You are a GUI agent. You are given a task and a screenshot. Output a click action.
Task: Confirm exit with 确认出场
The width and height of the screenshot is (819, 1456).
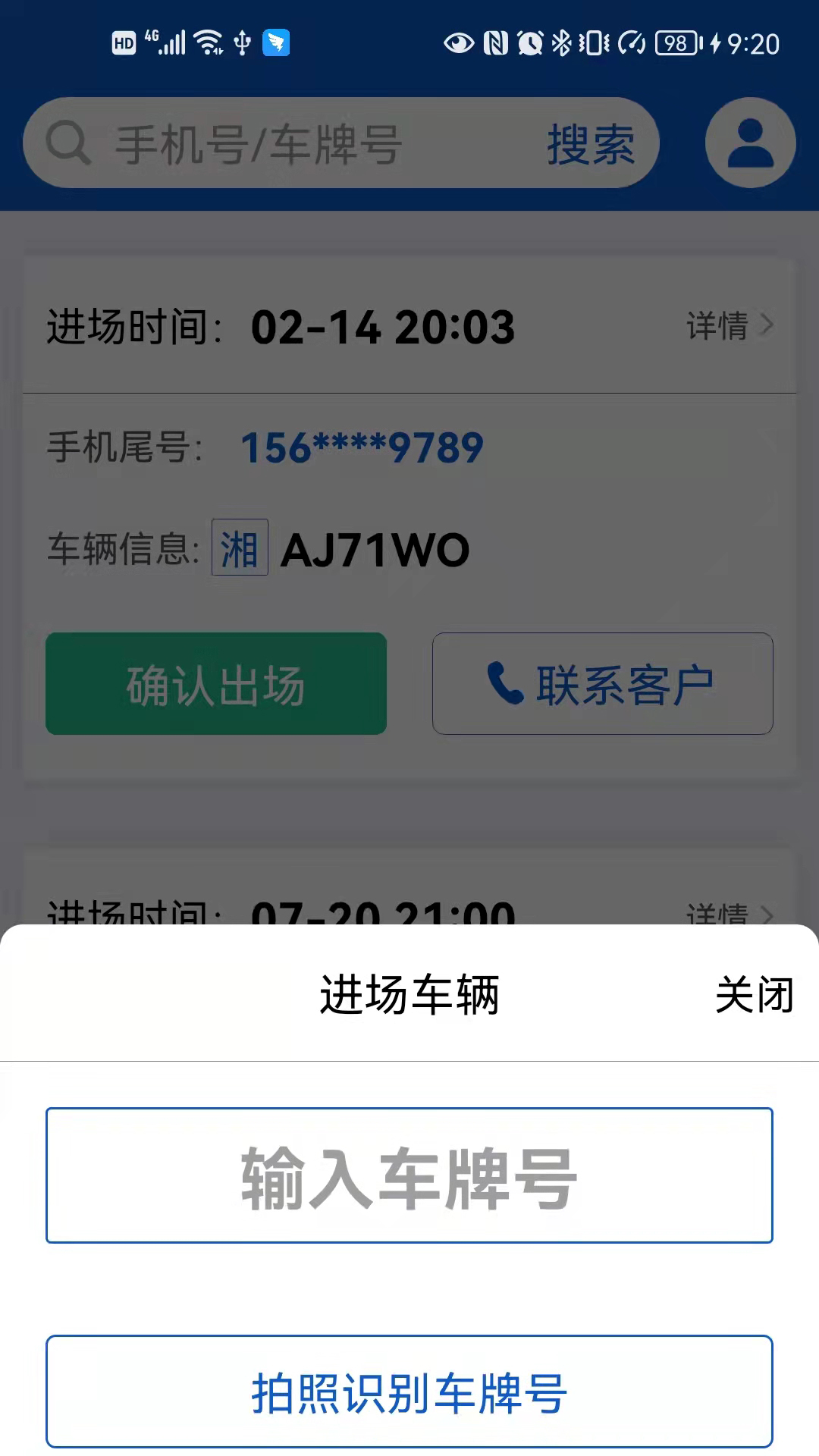(x=216, y=683)
